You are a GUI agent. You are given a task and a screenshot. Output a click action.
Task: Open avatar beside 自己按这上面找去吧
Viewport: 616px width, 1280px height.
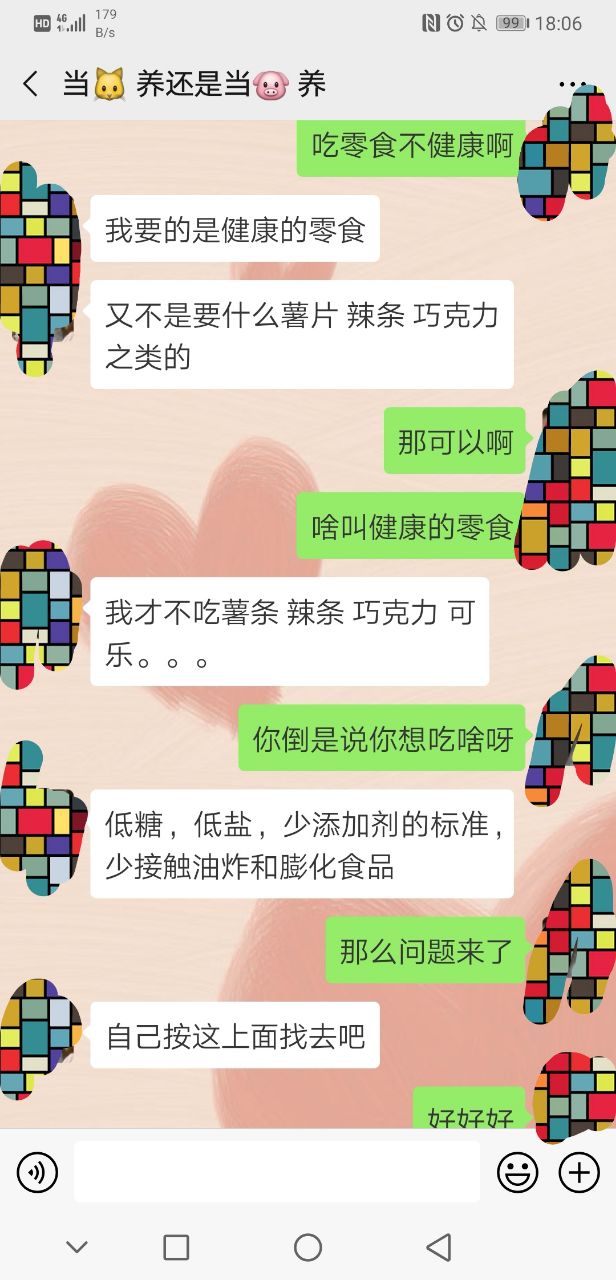tap(38, 1035)
